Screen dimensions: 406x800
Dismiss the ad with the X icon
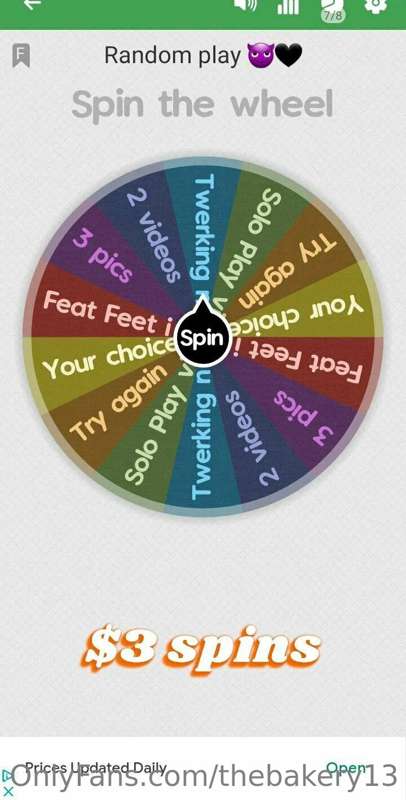[x=8, y=791]
